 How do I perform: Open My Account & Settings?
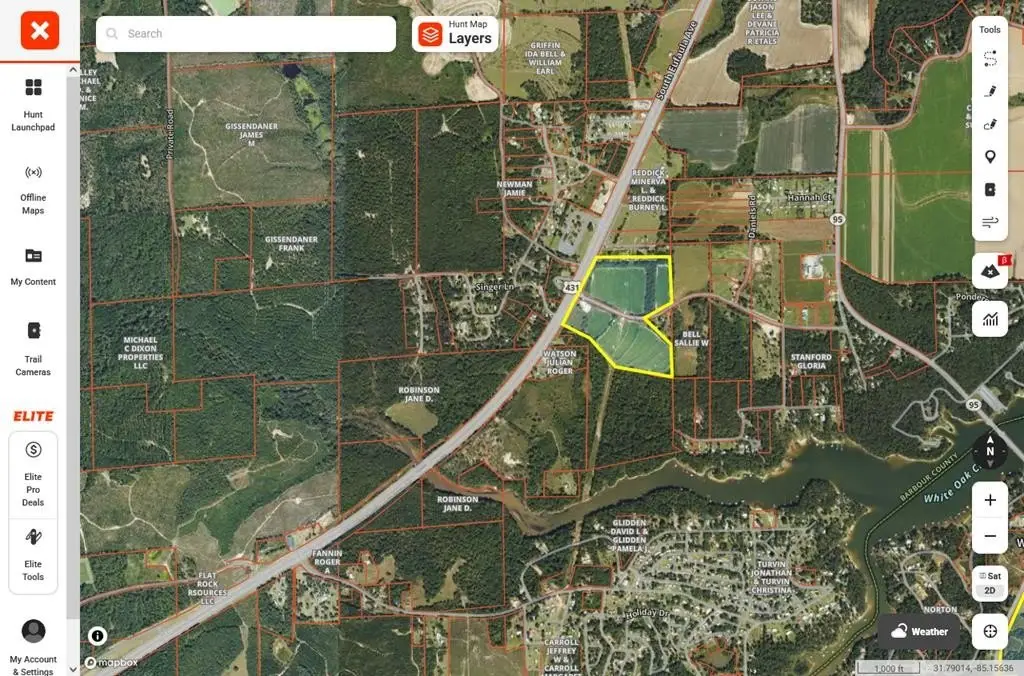[33, 646]
